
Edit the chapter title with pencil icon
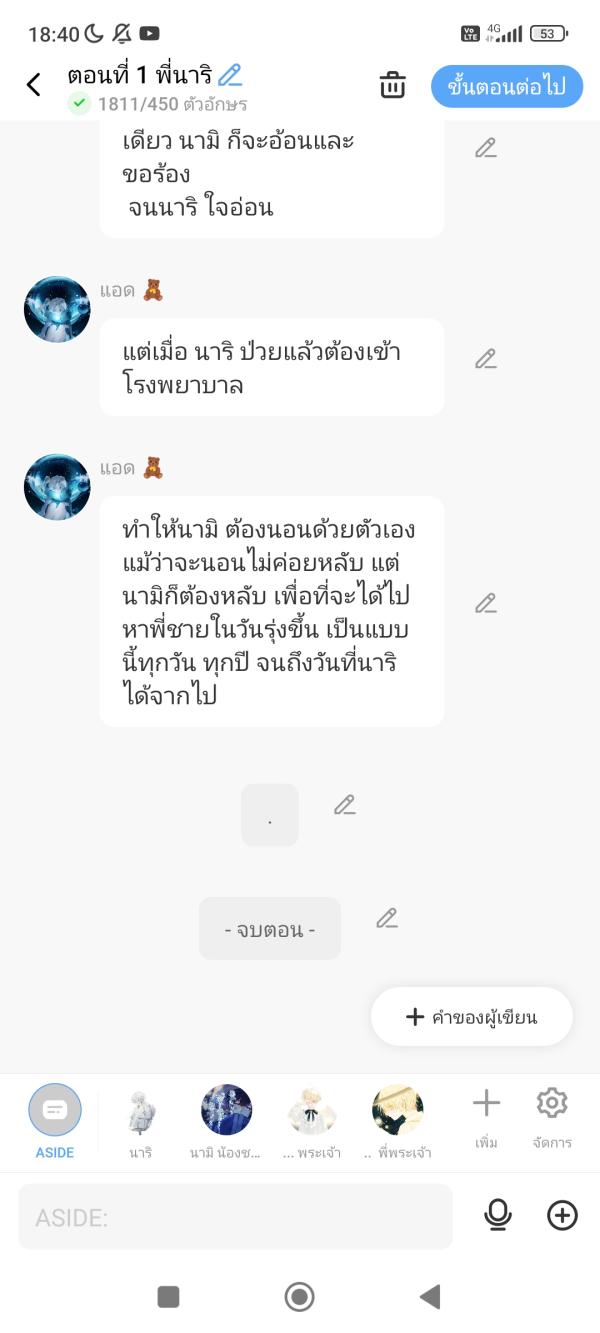click(x=230, y=75)
